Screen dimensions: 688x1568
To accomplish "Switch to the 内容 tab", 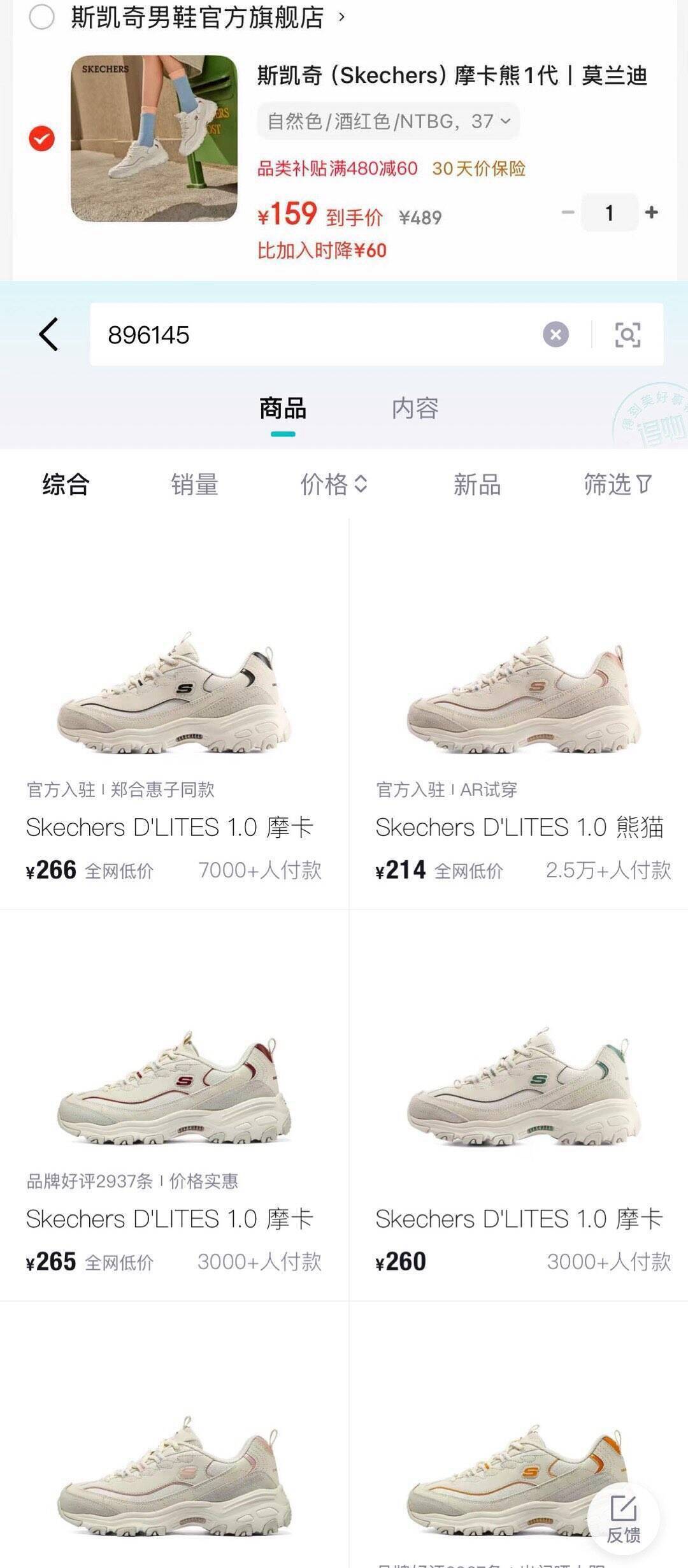I will coord(415,408).
